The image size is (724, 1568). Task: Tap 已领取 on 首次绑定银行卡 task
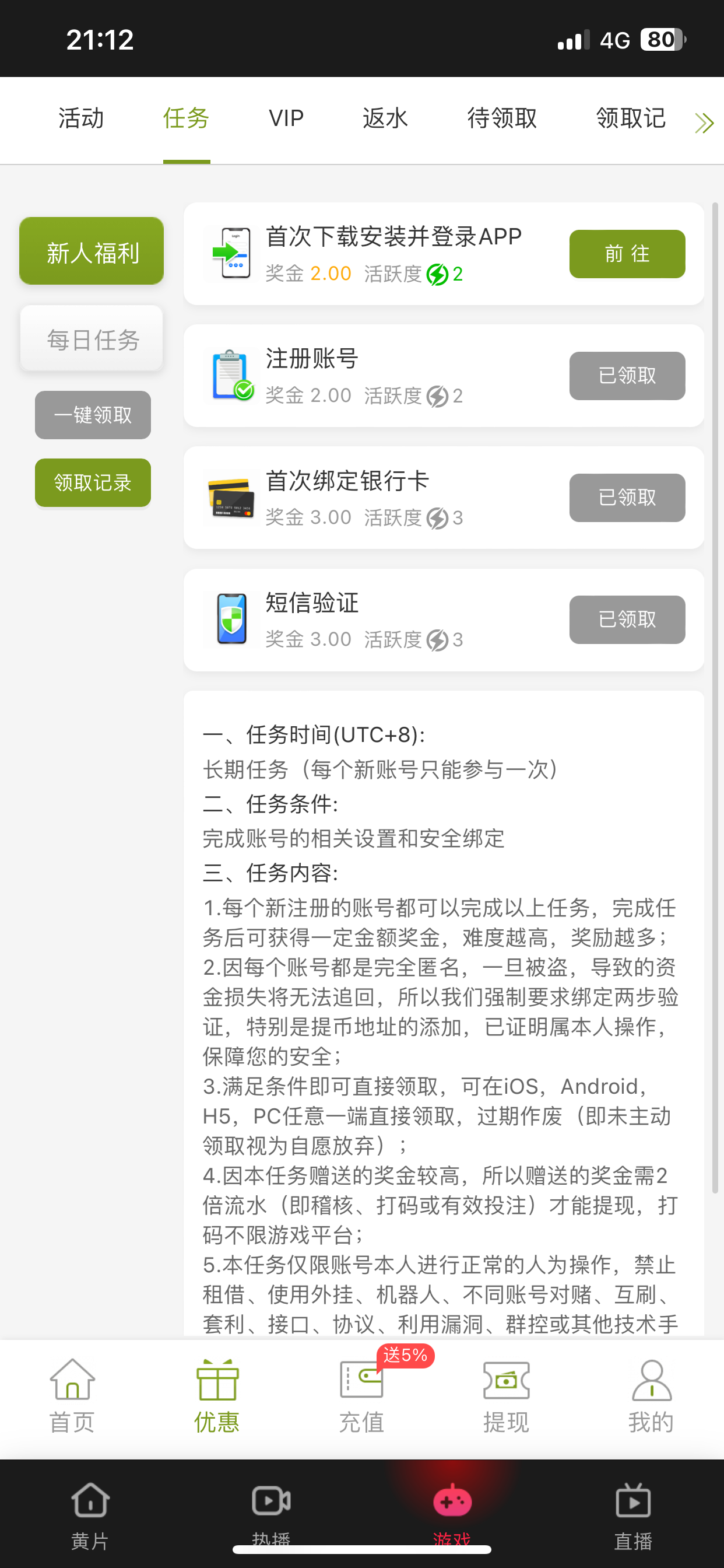[x=627, y=498]
